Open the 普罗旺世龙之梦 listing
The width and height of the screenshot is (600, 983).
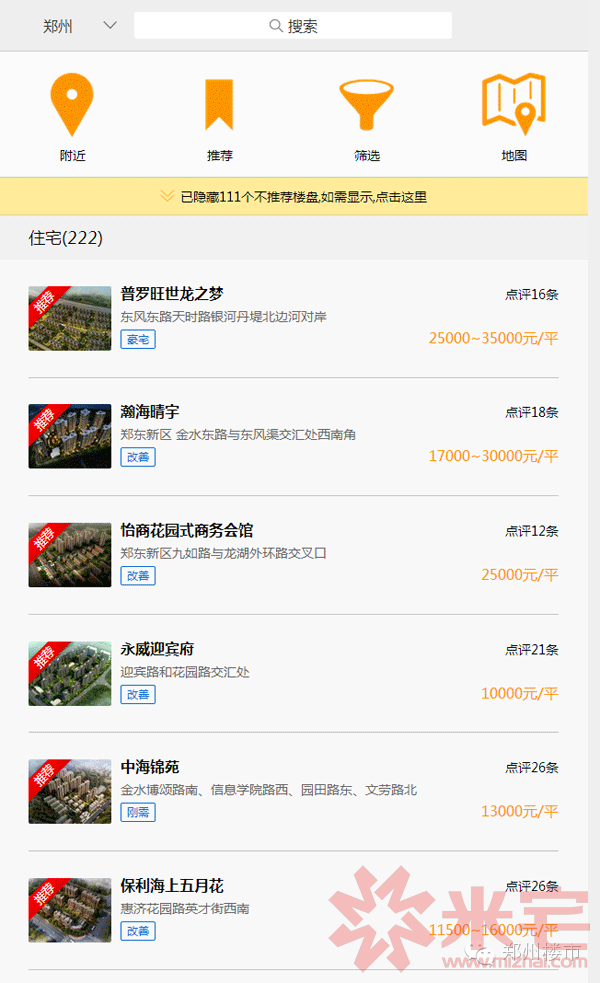[x=293, y=318]
